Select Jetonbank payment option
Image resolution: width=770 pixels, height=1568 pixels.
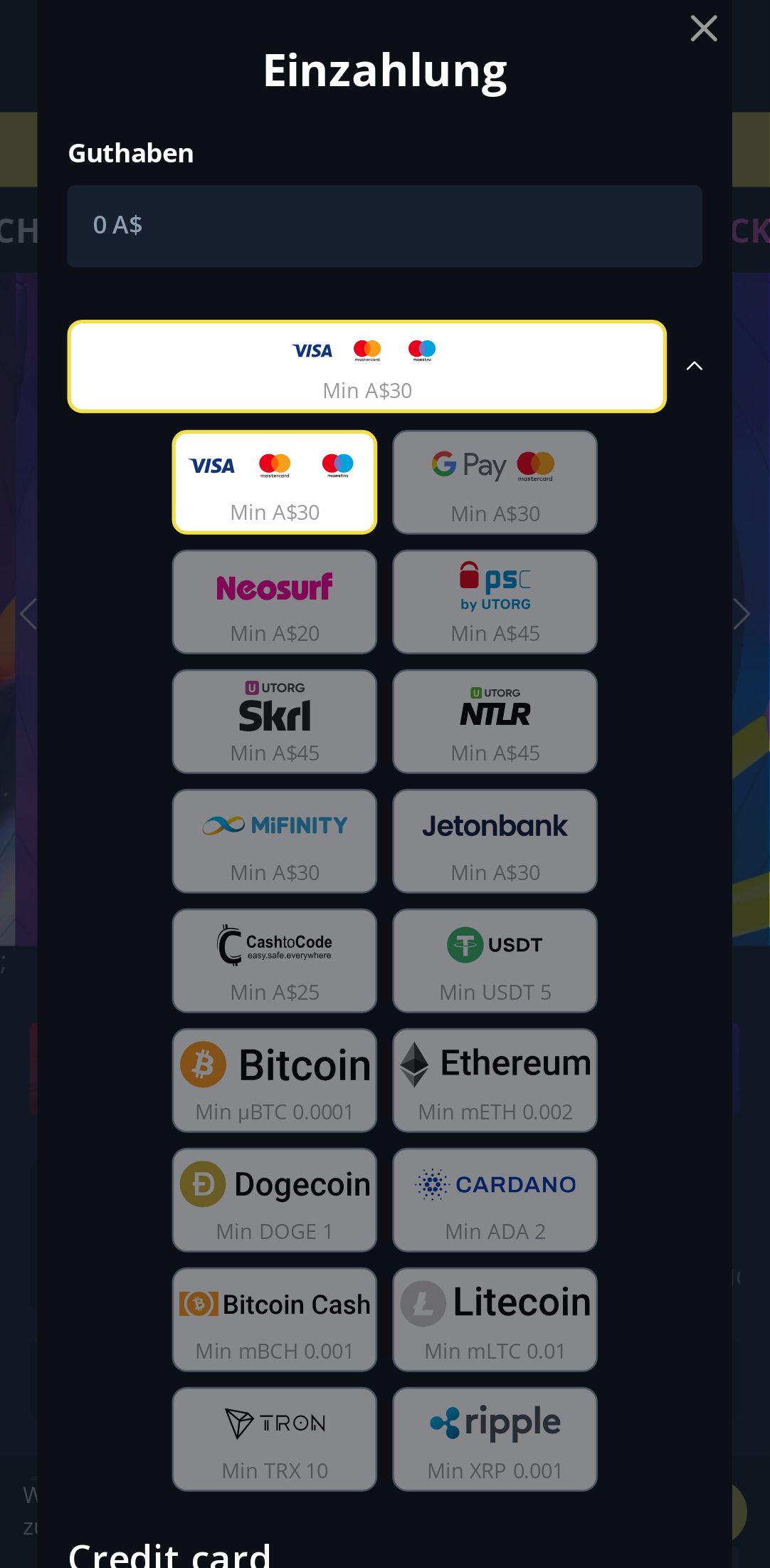tap(495, 841)
